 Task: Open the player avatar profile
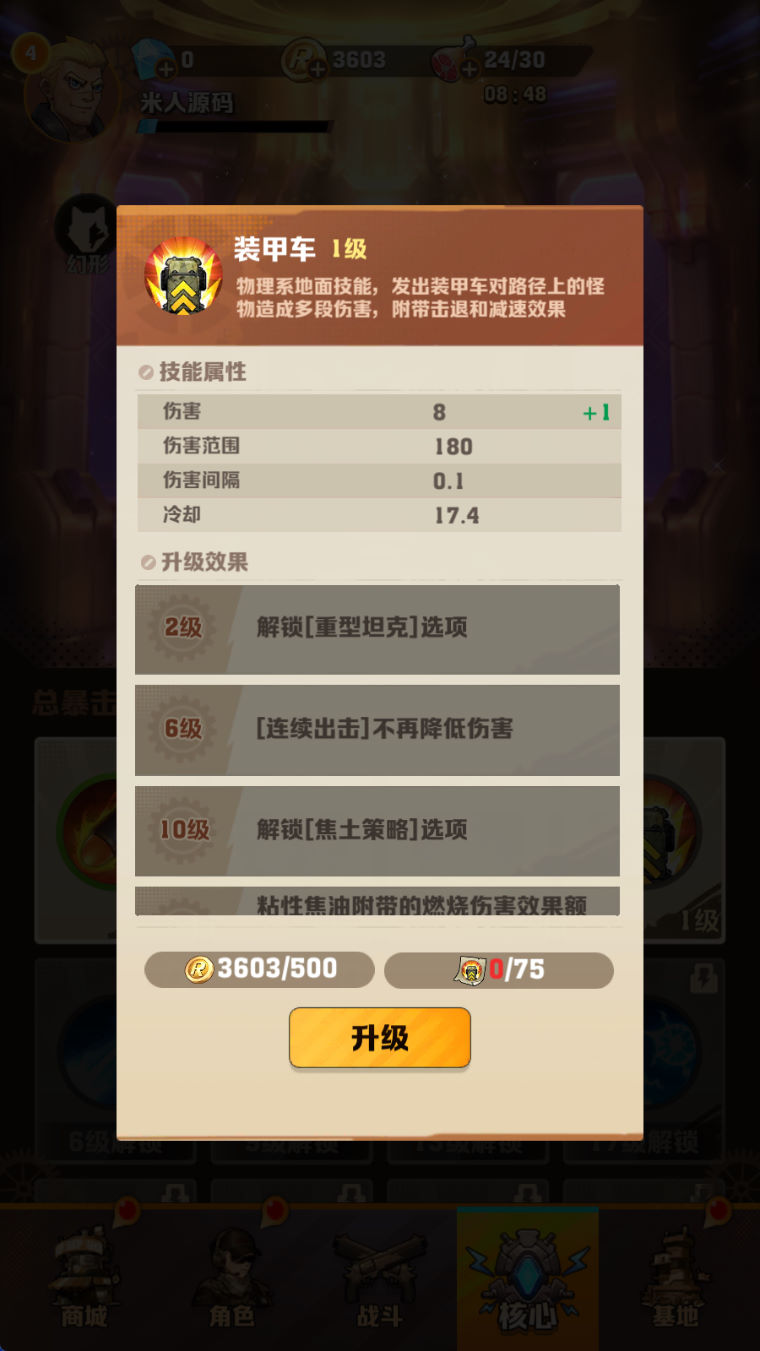(x=67, y=88)
